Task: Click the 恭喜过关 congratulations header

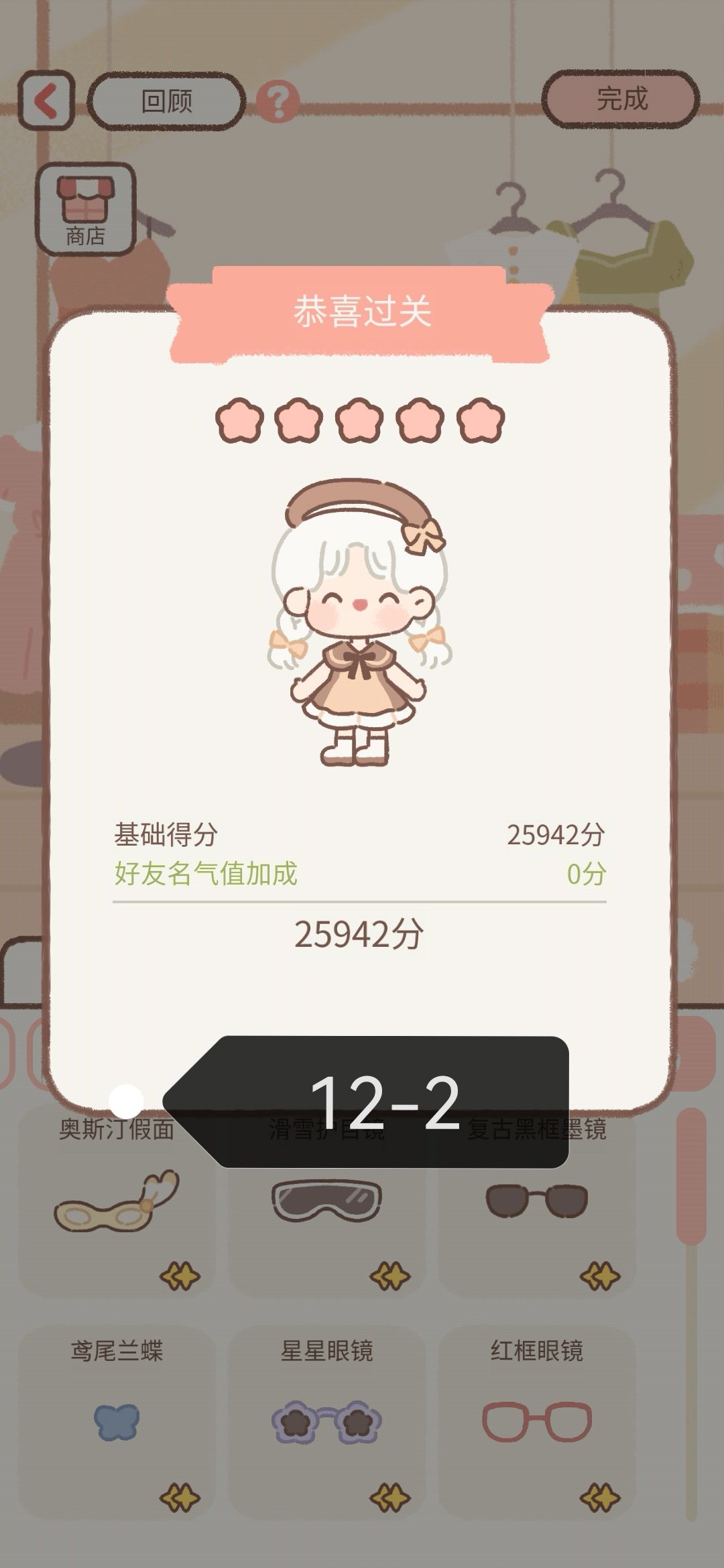Action: [362, 310]
